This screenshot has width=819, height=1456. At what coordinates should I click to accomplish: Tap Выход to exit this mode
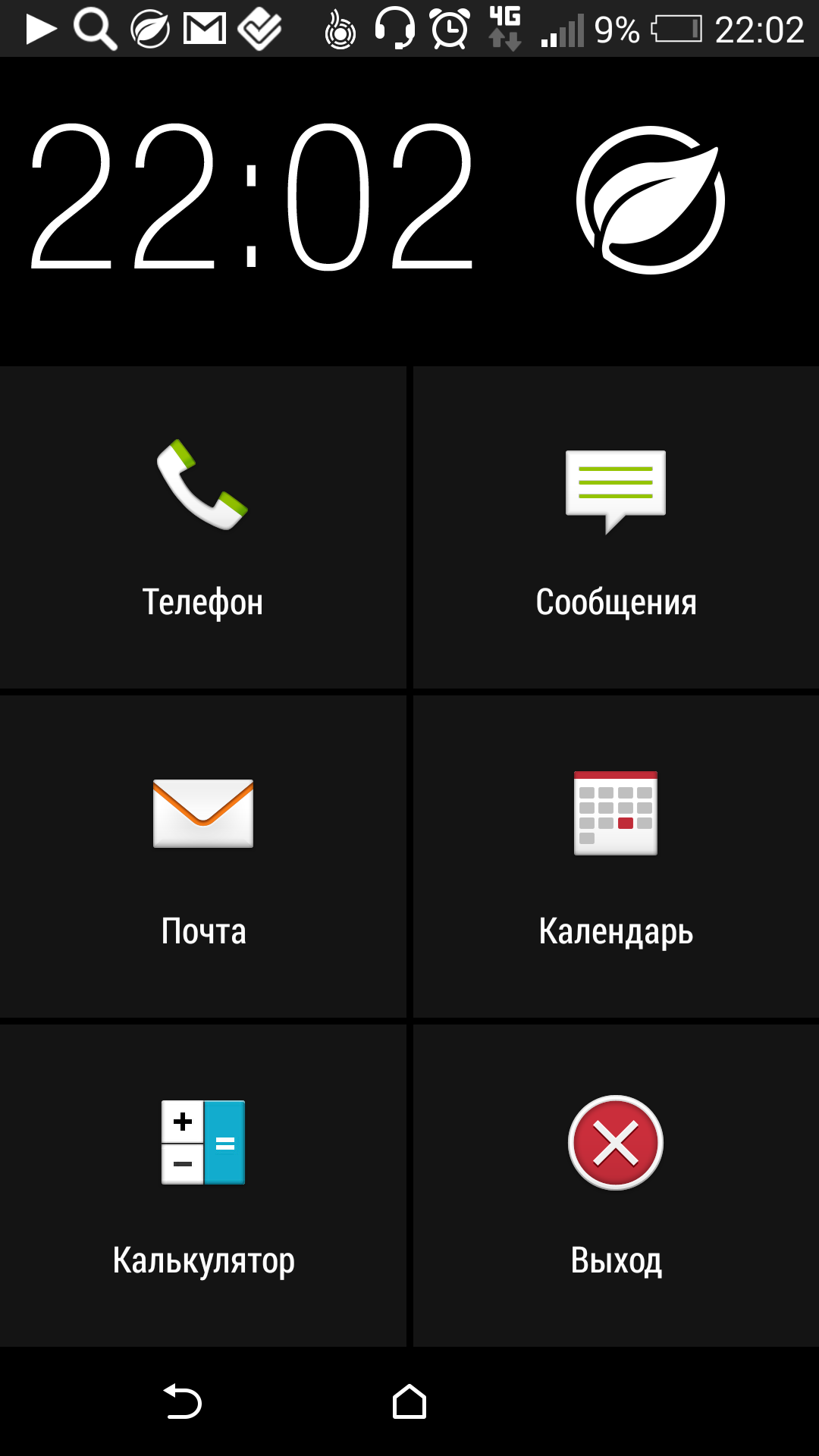click(x=616, y=1186)
